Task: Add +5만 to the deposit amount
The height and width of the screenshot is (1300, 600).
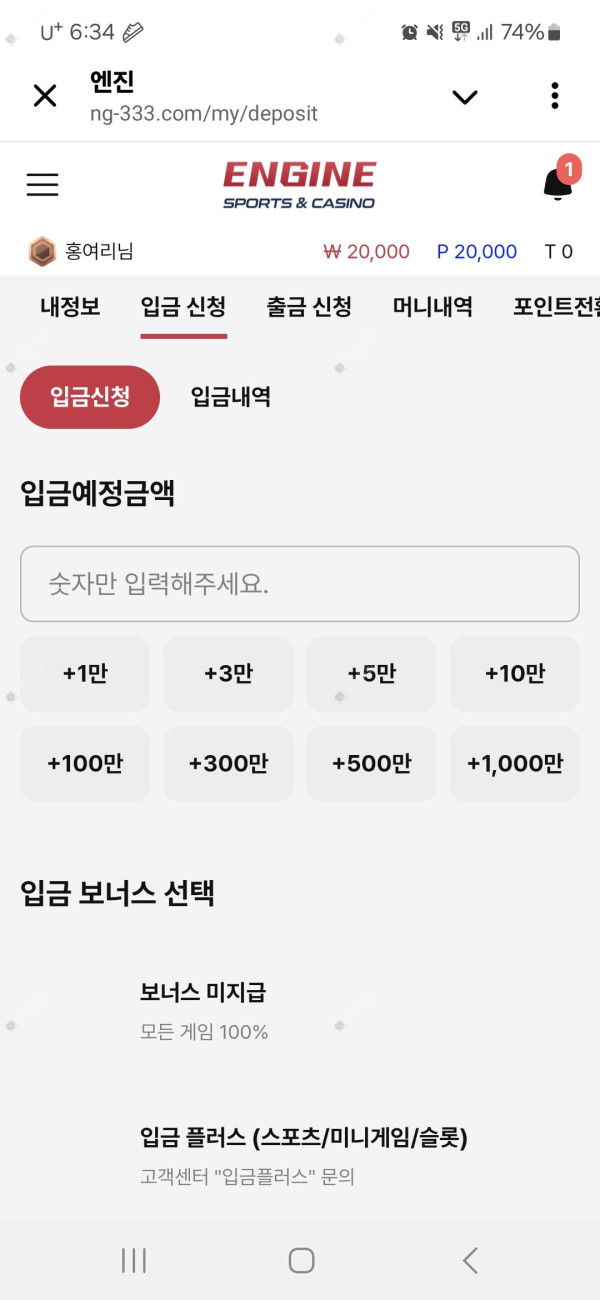Action: coord(371,674)
